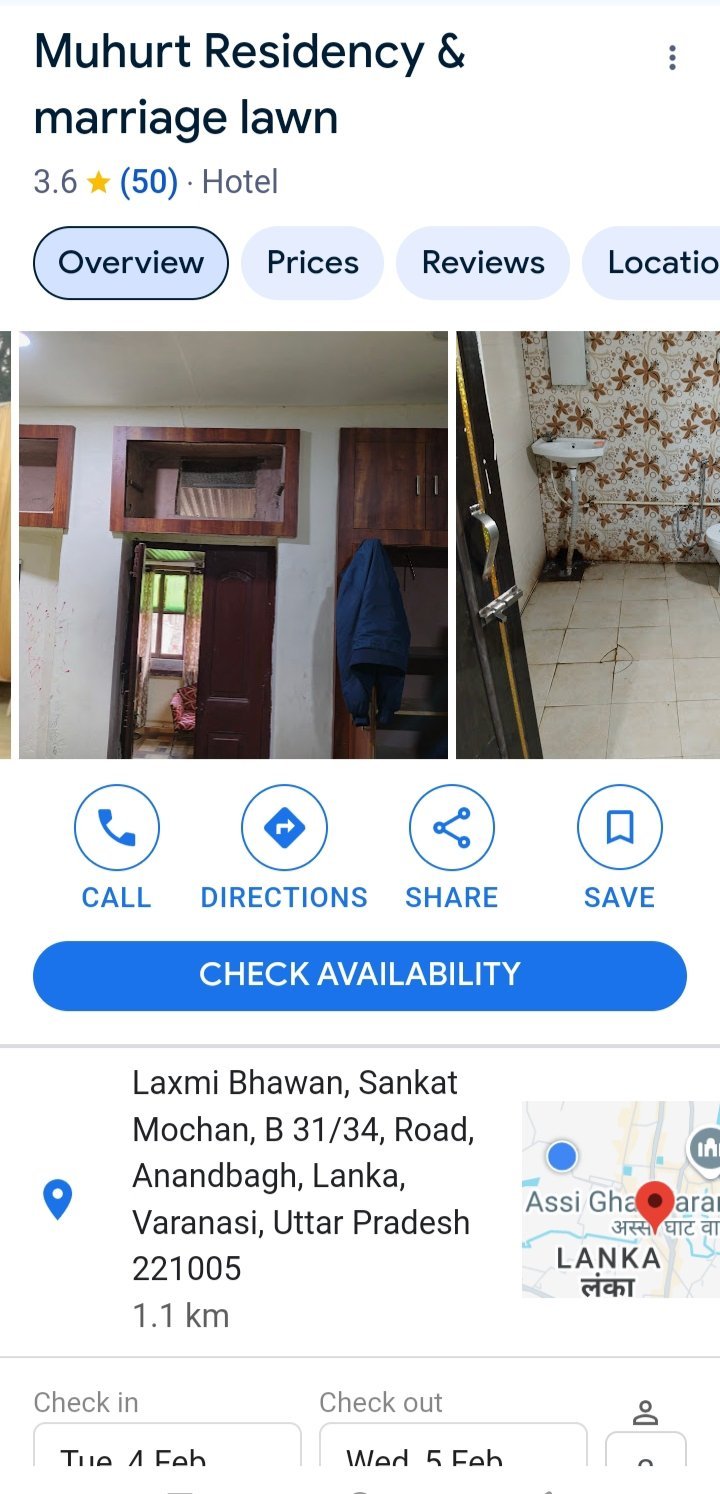
Task: Open the 50 reviews link
Action: [x=148, y=182]
